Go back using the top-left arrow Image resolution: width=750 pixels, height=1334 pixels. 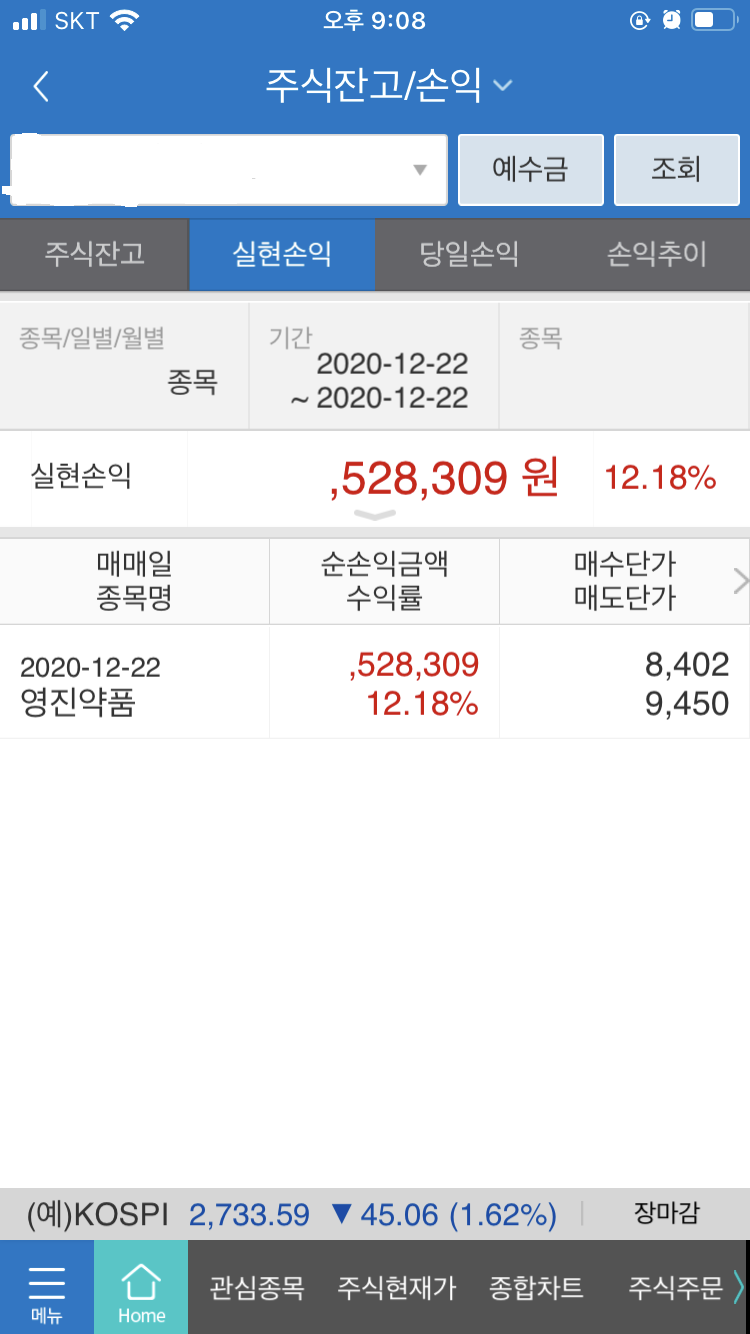point(41,87)
